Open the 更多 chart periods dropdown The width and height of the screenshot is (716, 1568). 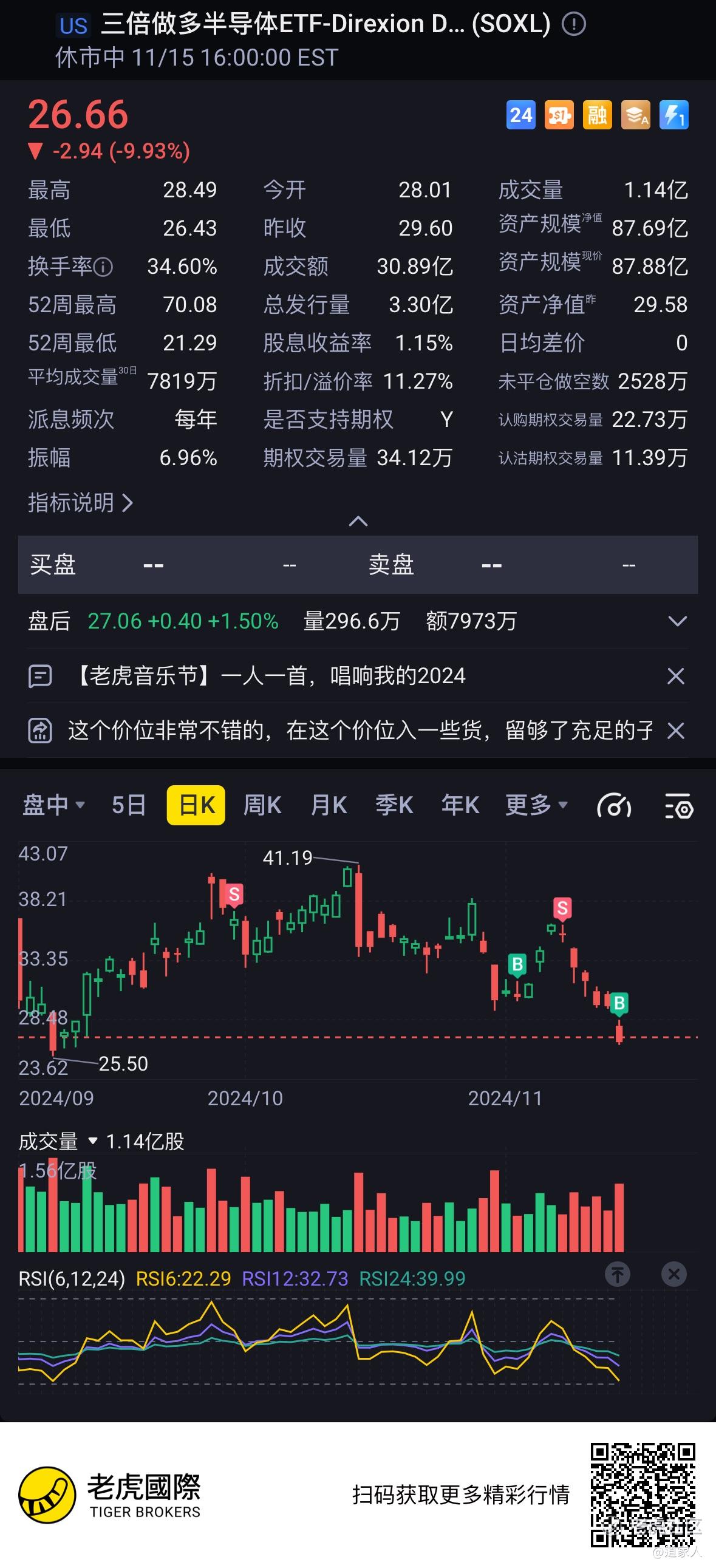[x=536, y=805]
